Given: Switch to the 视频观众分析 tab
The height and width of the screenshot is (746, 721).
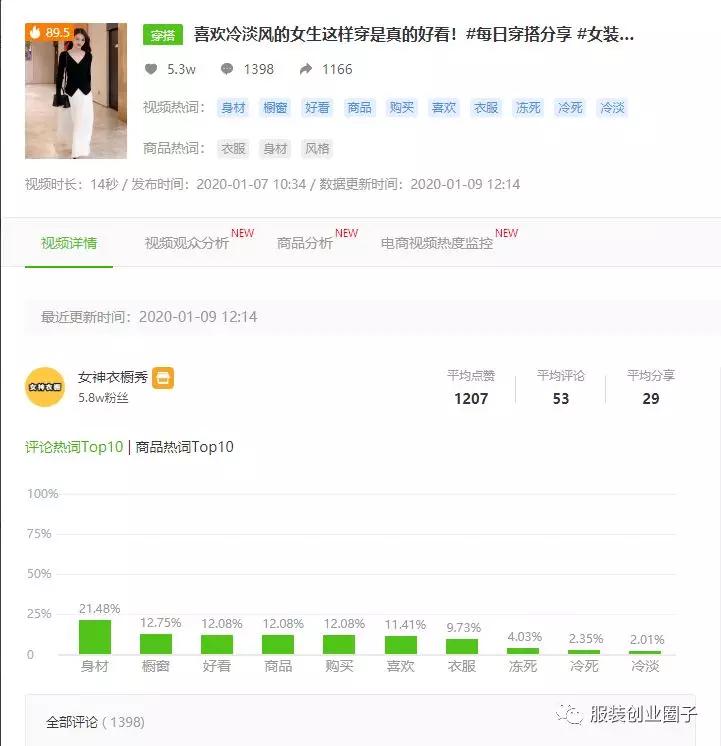Looking at the screenshot, I should point(187,243).
